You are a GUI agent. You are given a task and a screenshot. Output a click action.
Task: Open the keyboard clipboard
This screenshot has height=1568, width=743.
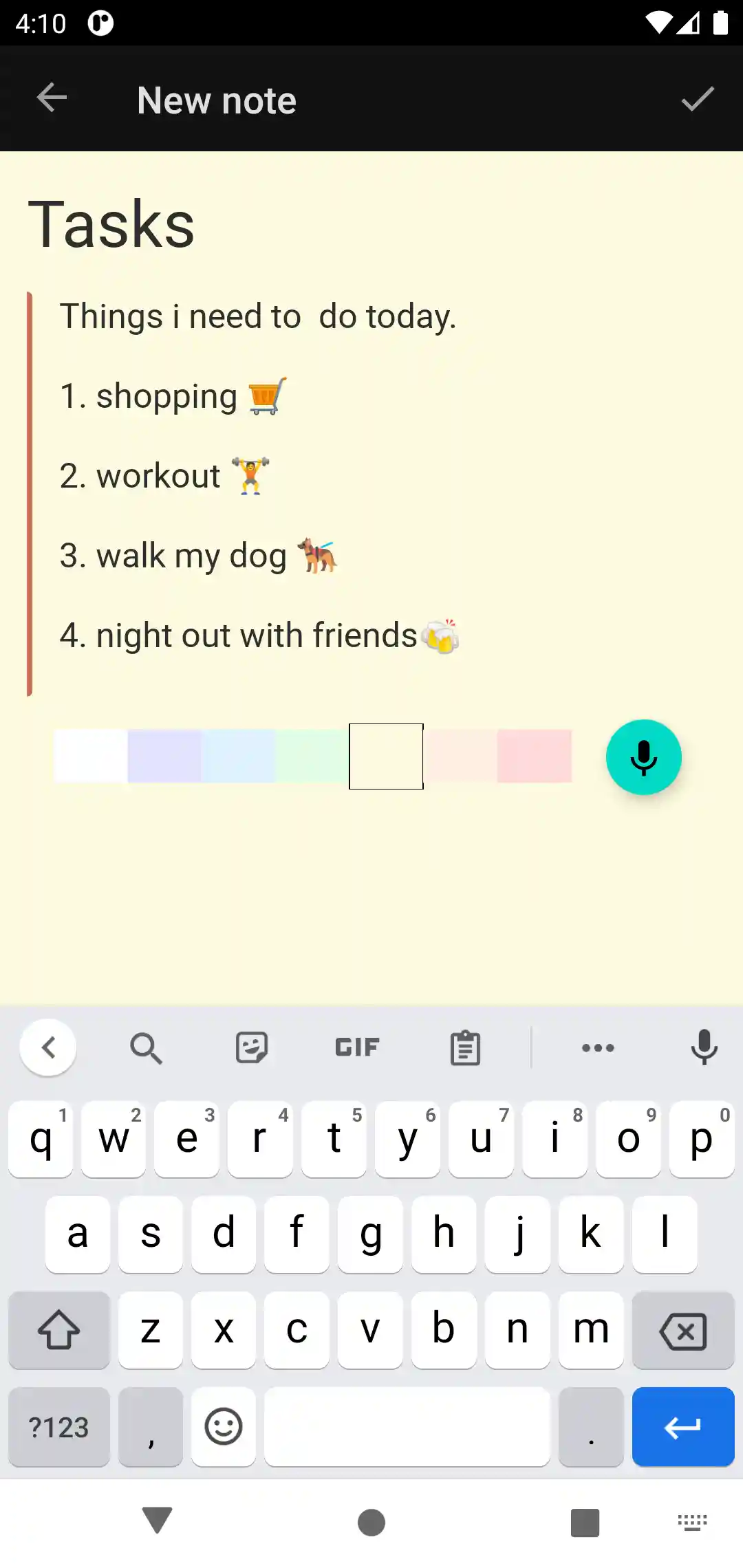point(465,1048)
